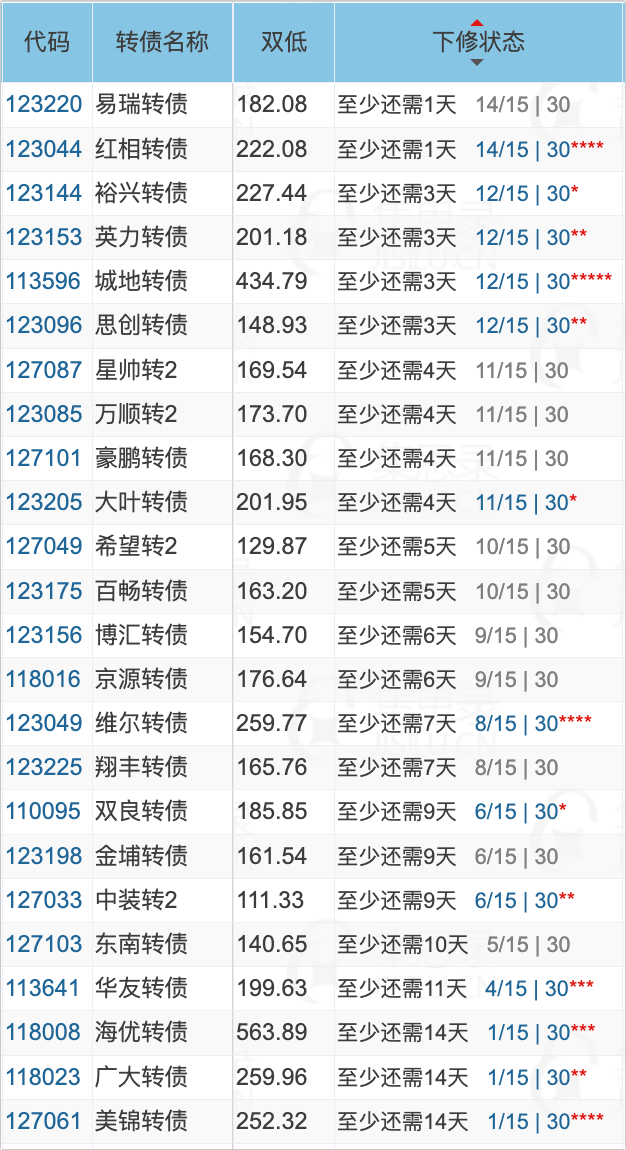Open bond code 123044 红相转债
This screenshot has width=626, height=1150.
(43, 149)
